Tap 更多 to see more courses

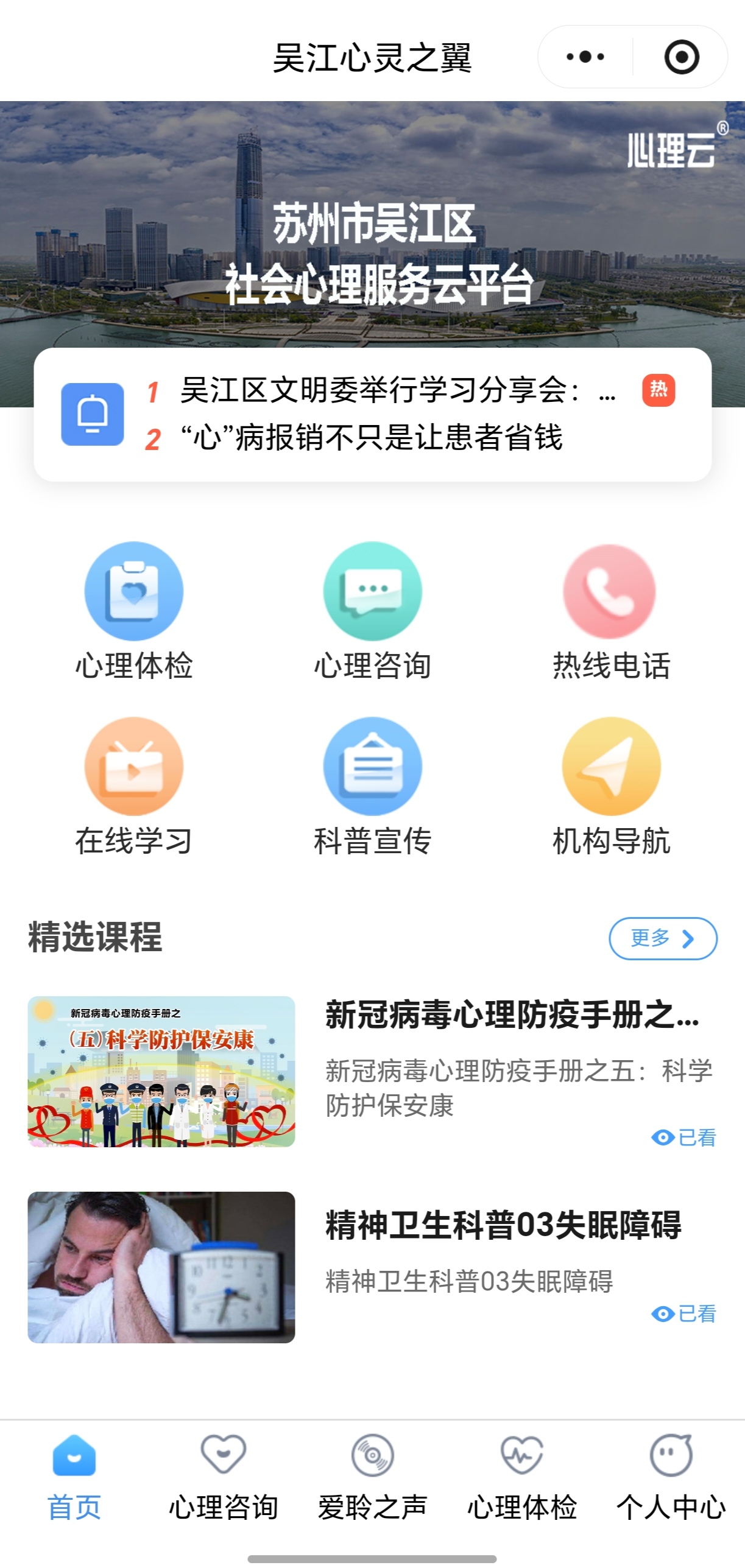click(663, 938)
